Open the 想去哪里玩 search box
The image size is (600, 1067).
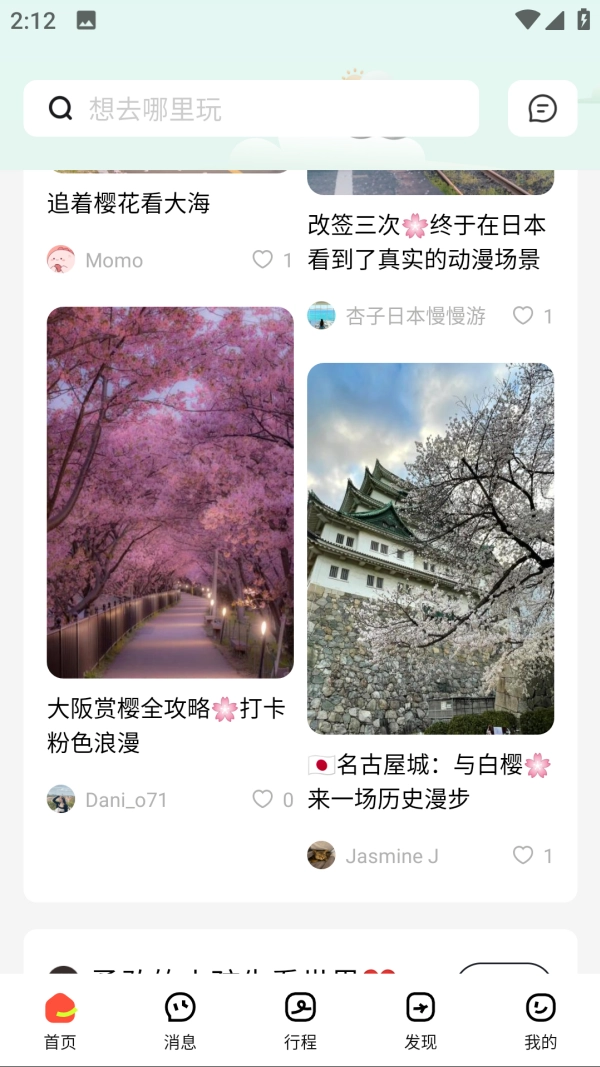[x=250, y=109]
